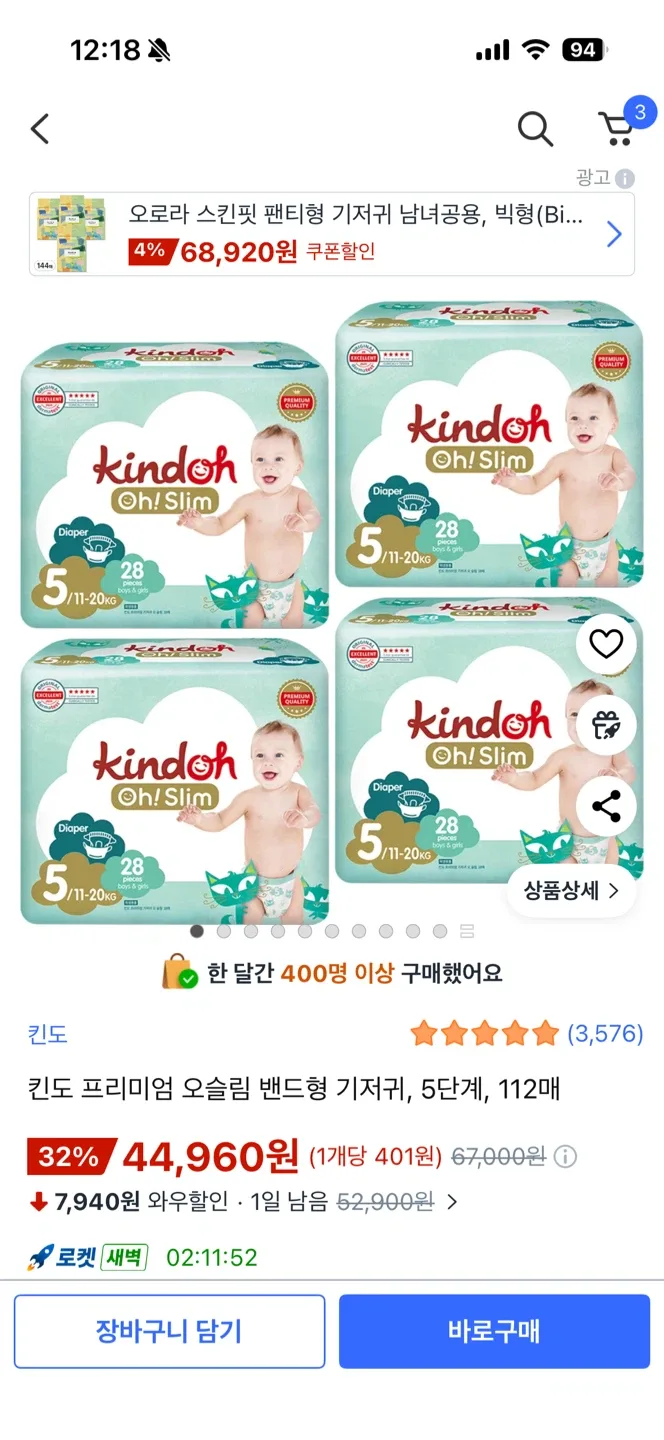Tap 바로구매 to buy now

click(x=494, y=1331)
